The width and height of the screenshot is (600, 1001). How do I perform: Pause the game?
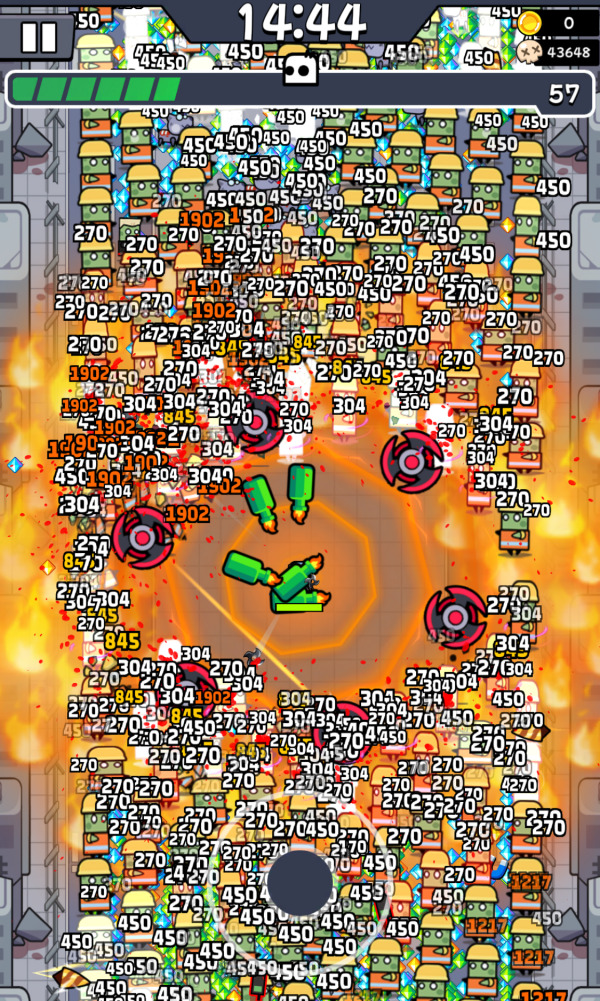39,37
